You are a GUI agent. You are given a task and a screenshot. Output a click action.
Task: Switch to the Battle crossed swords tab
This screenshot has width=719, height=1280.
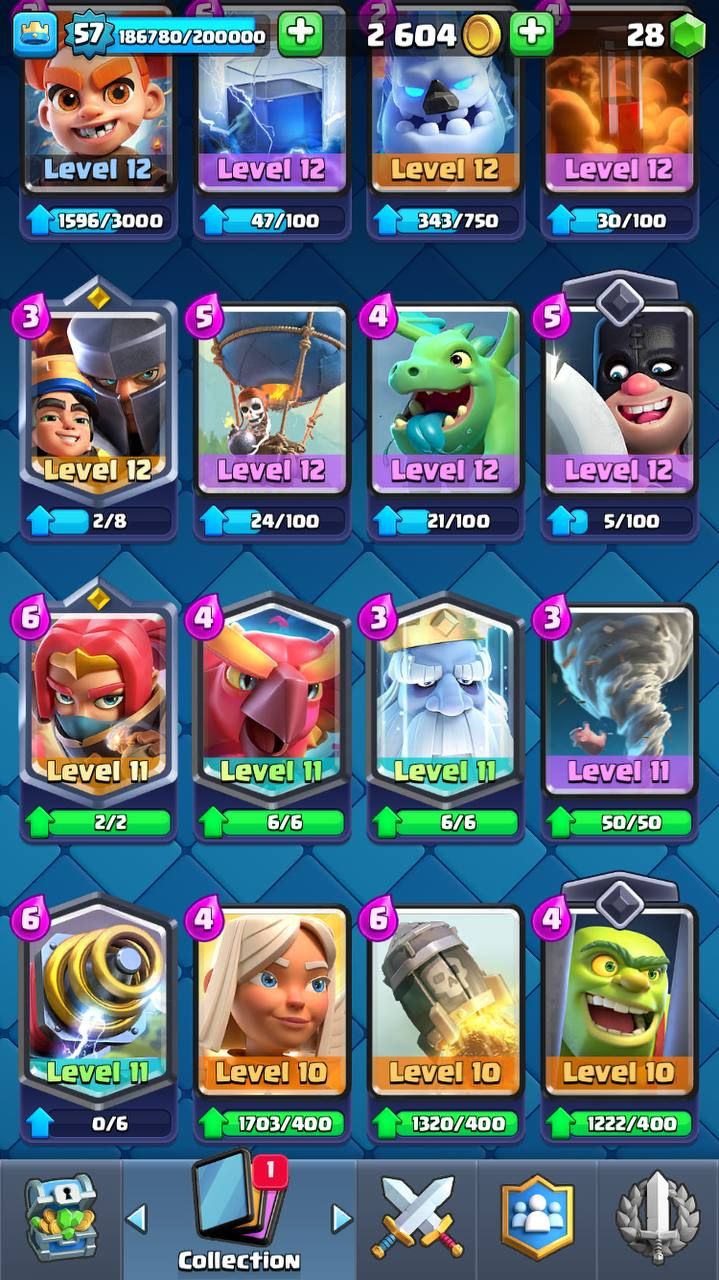pos(417,1219)
